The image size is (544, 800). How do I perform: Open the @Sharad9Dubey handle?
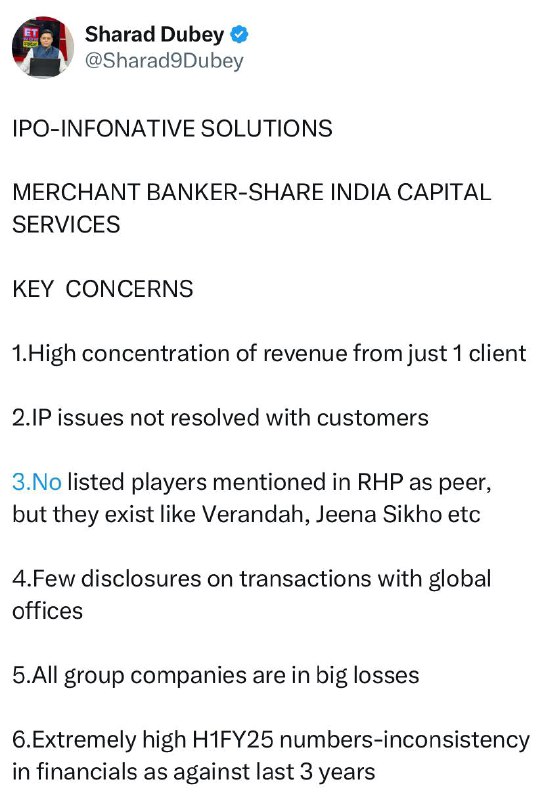[x=164, y=61]
